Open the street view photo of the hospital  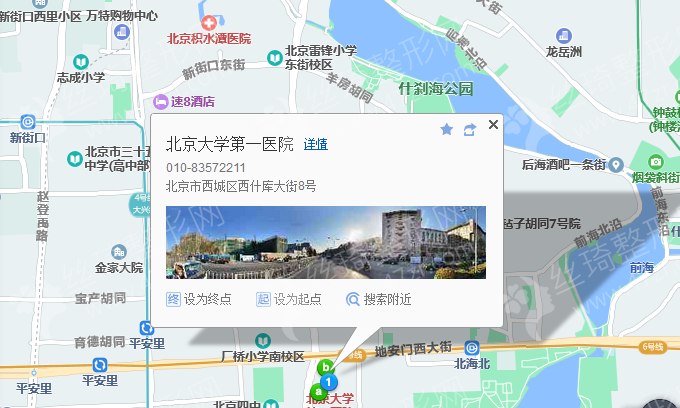point(325,242)
